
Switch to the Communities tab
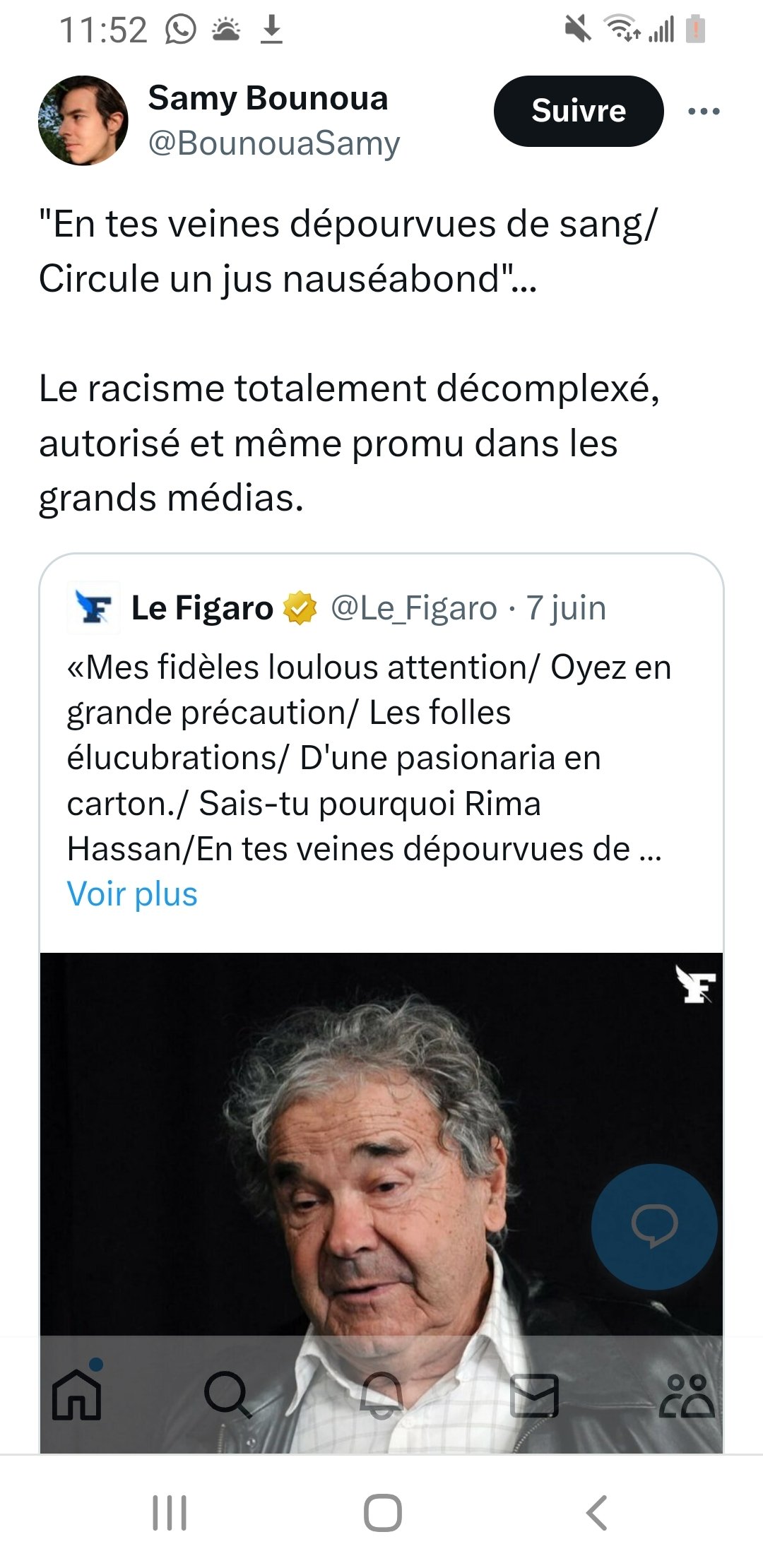[687, 1395]
